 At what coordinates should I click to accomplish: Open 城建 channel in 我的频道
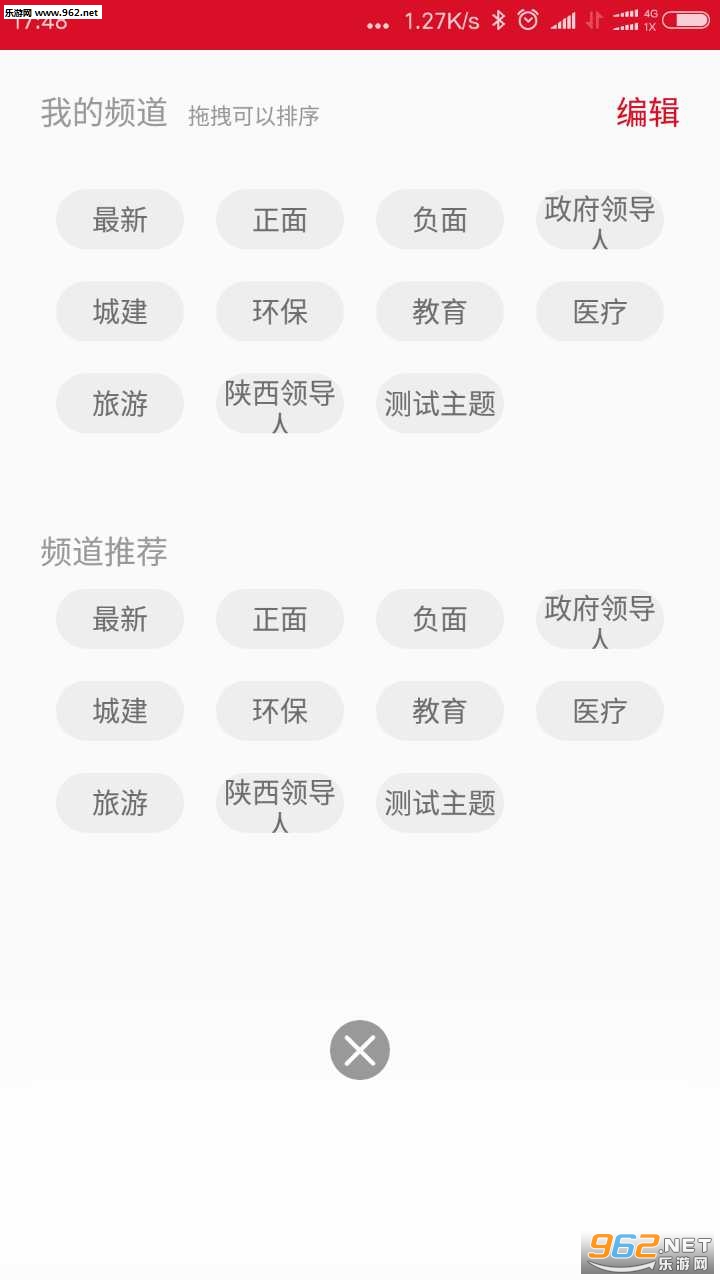coord(120,311)
